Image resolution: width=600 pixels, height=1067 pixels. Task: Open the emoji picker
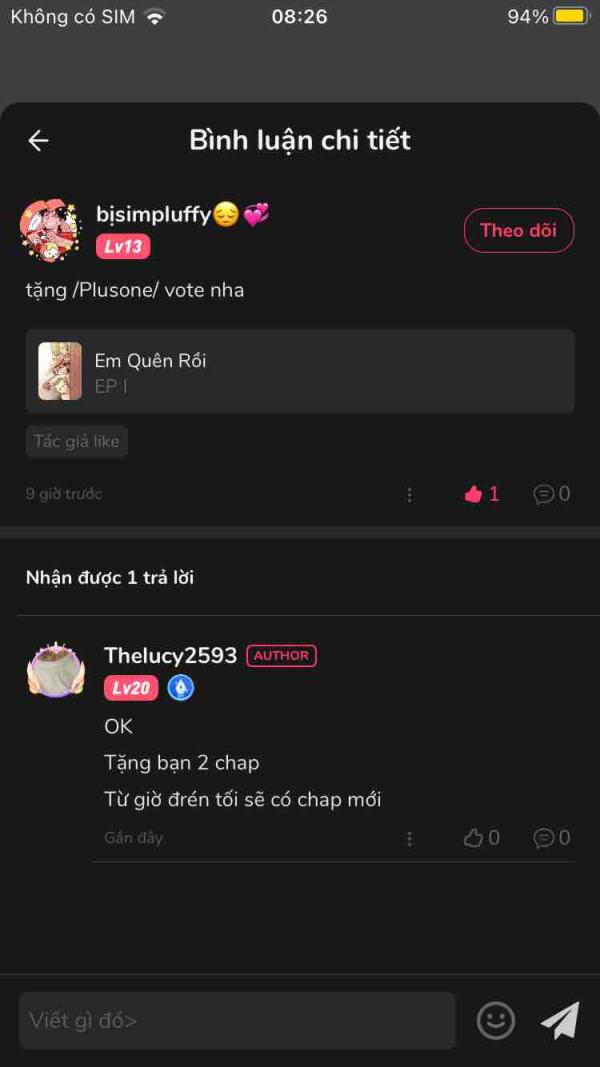tap(496, 1020)
